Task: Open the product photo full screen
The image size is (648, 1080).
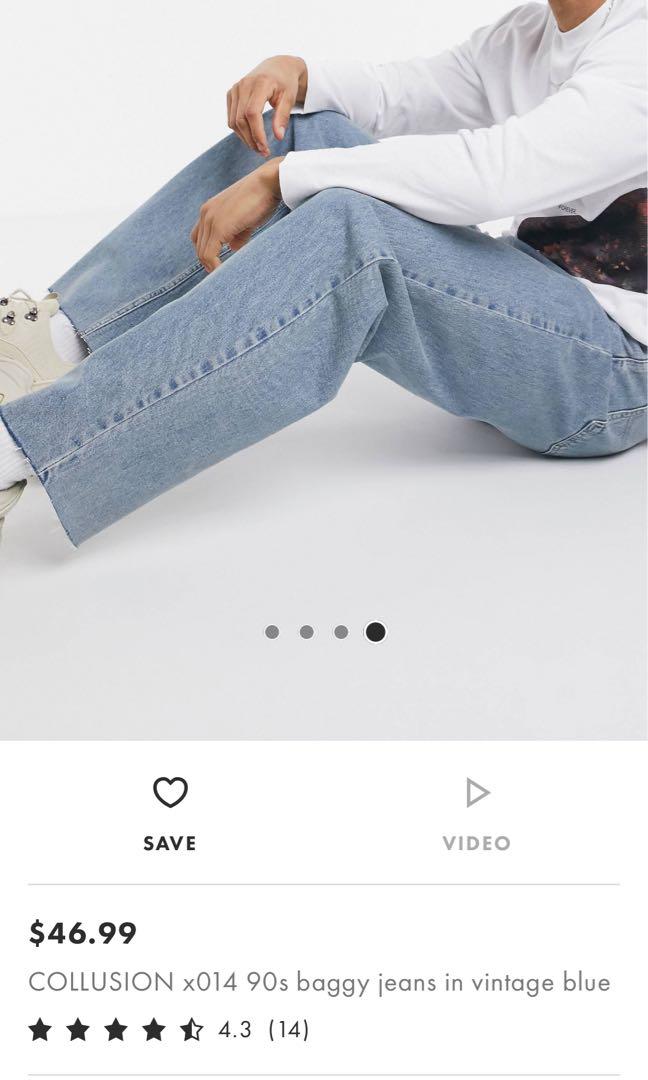Action: click(324, 330)
